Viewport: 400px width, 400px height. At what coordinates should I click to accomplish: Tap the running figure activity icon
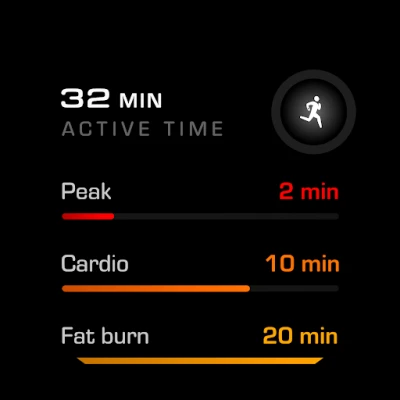[313, 112]
